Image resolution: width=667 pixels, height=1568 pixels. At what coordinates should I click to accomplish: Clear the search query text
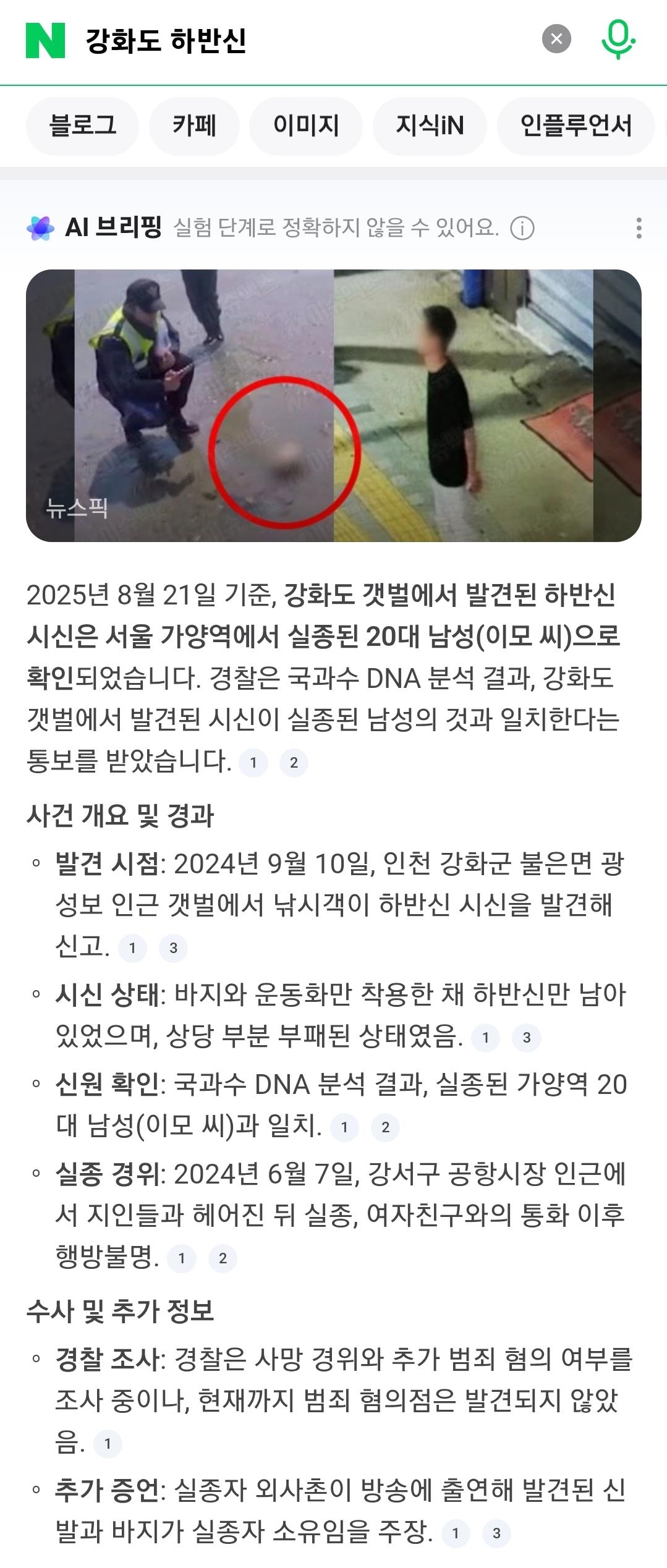(x=556, y=39)
